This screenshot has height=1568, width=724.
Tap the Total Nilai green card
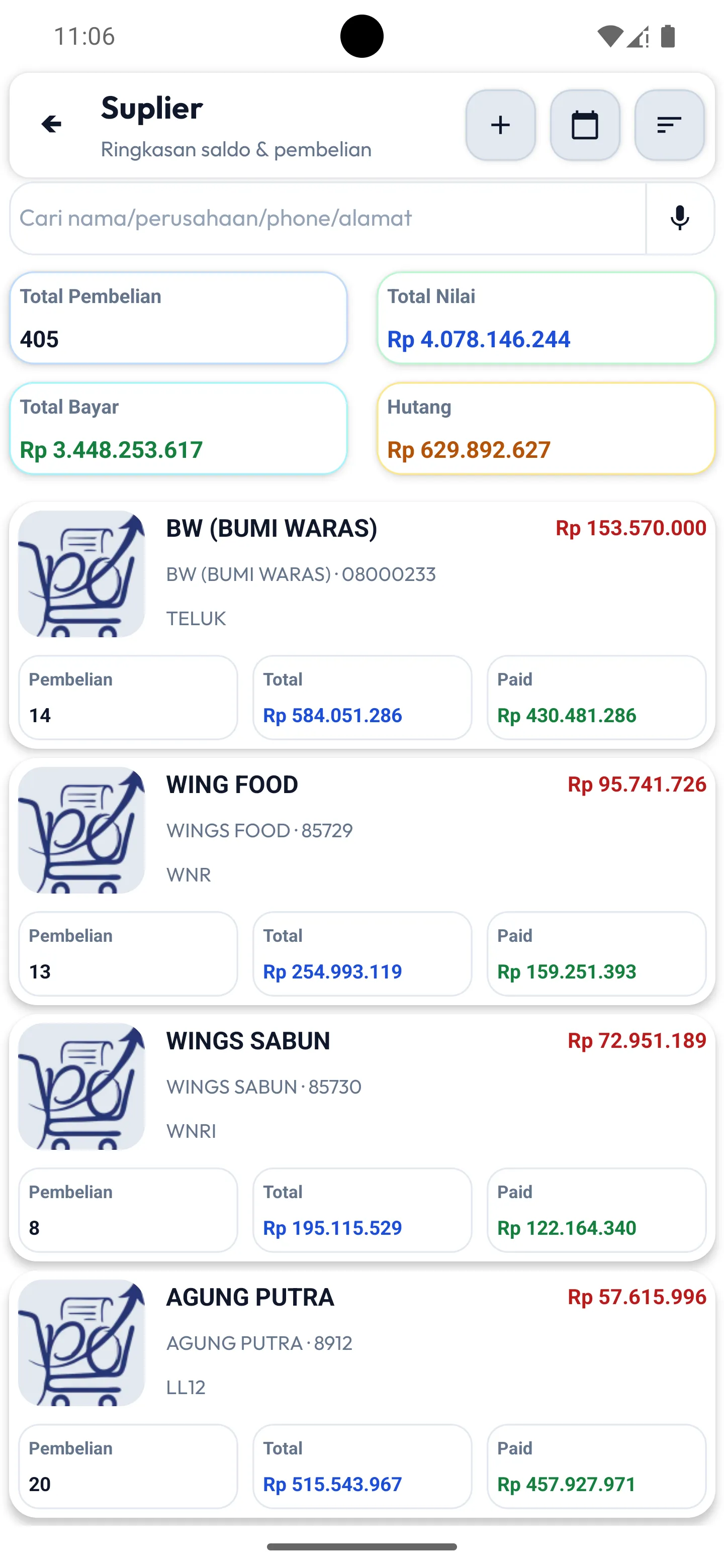click(545, 318)
